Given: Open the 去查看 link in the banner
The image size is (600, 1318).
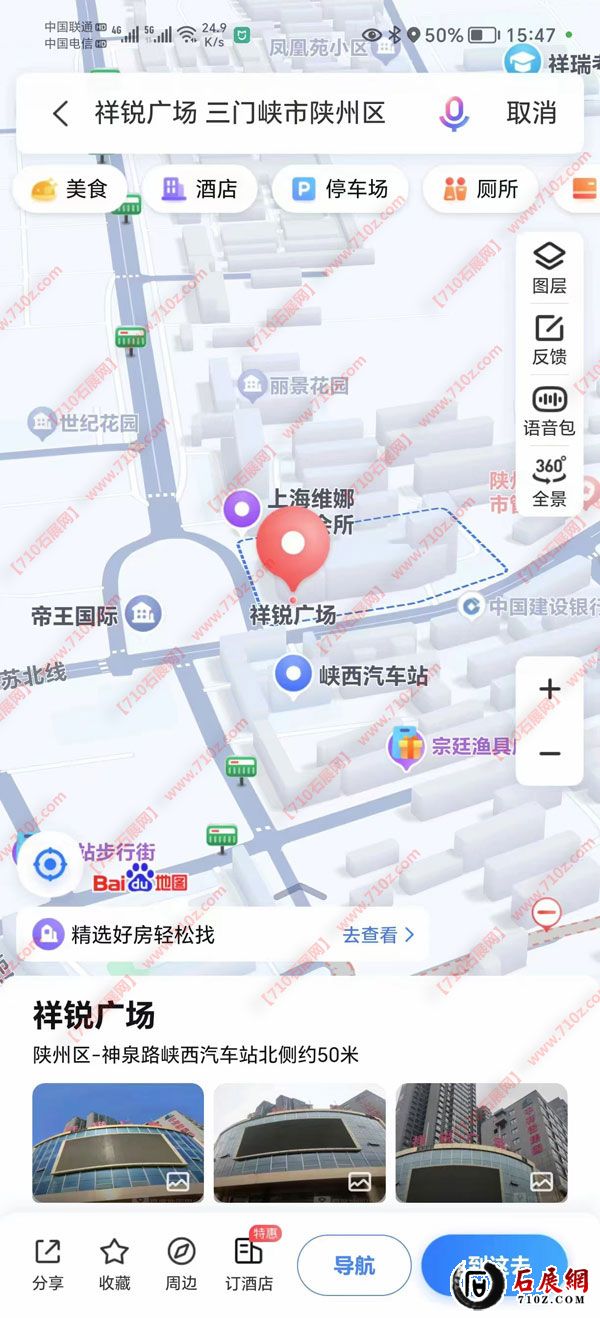Looking at the screenshot, I should tap(378, 935).
